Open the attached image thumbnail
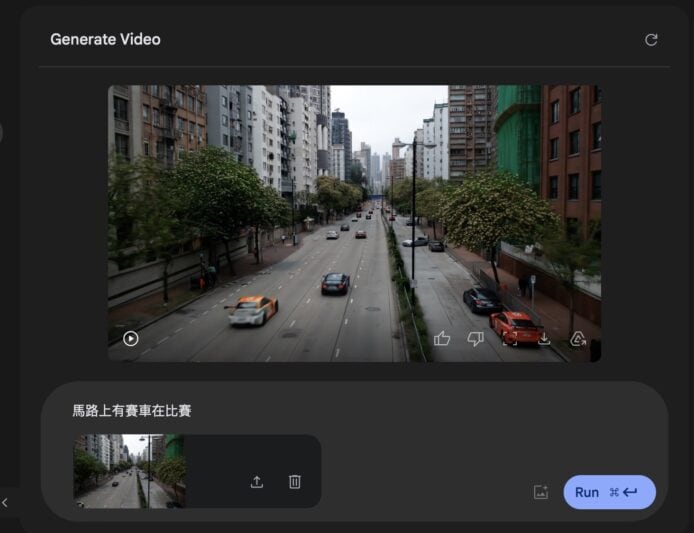 tap(129, 471)
